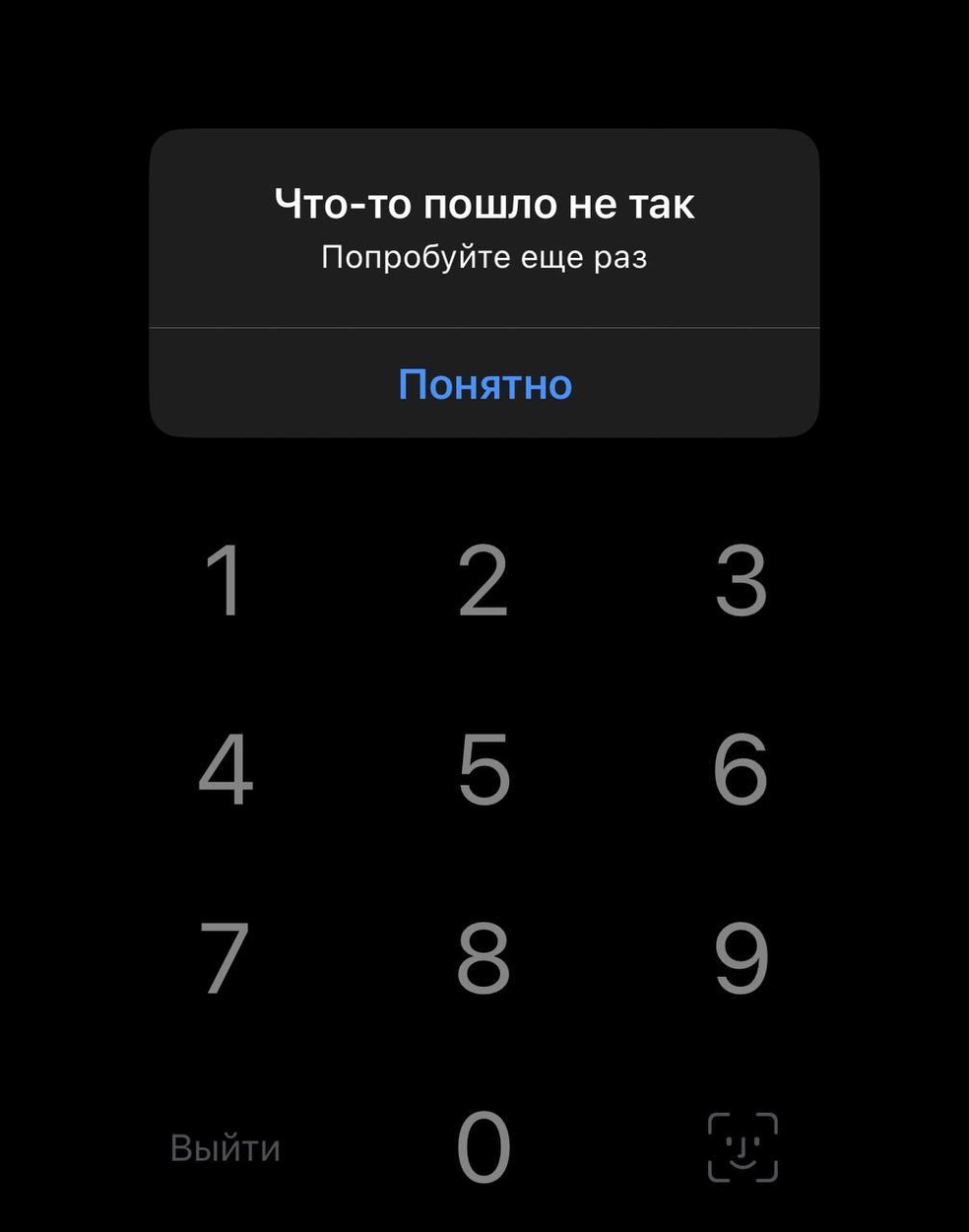Use the Face ID icon to unlock
The image size is (969, 1232).
(x=743, y=1147)
